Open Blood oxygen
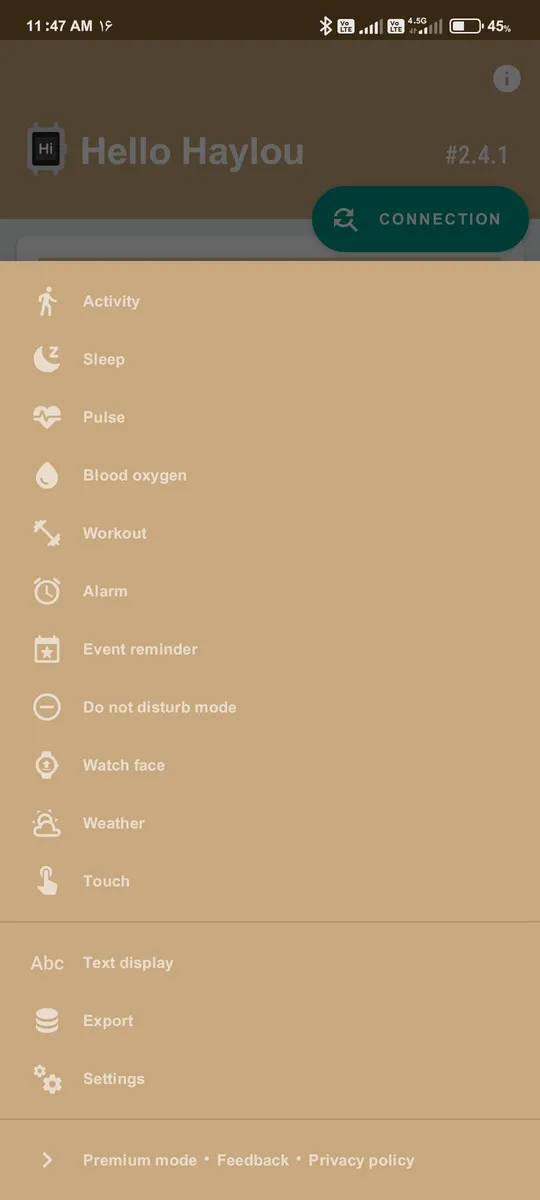 [x=270, y=475]
